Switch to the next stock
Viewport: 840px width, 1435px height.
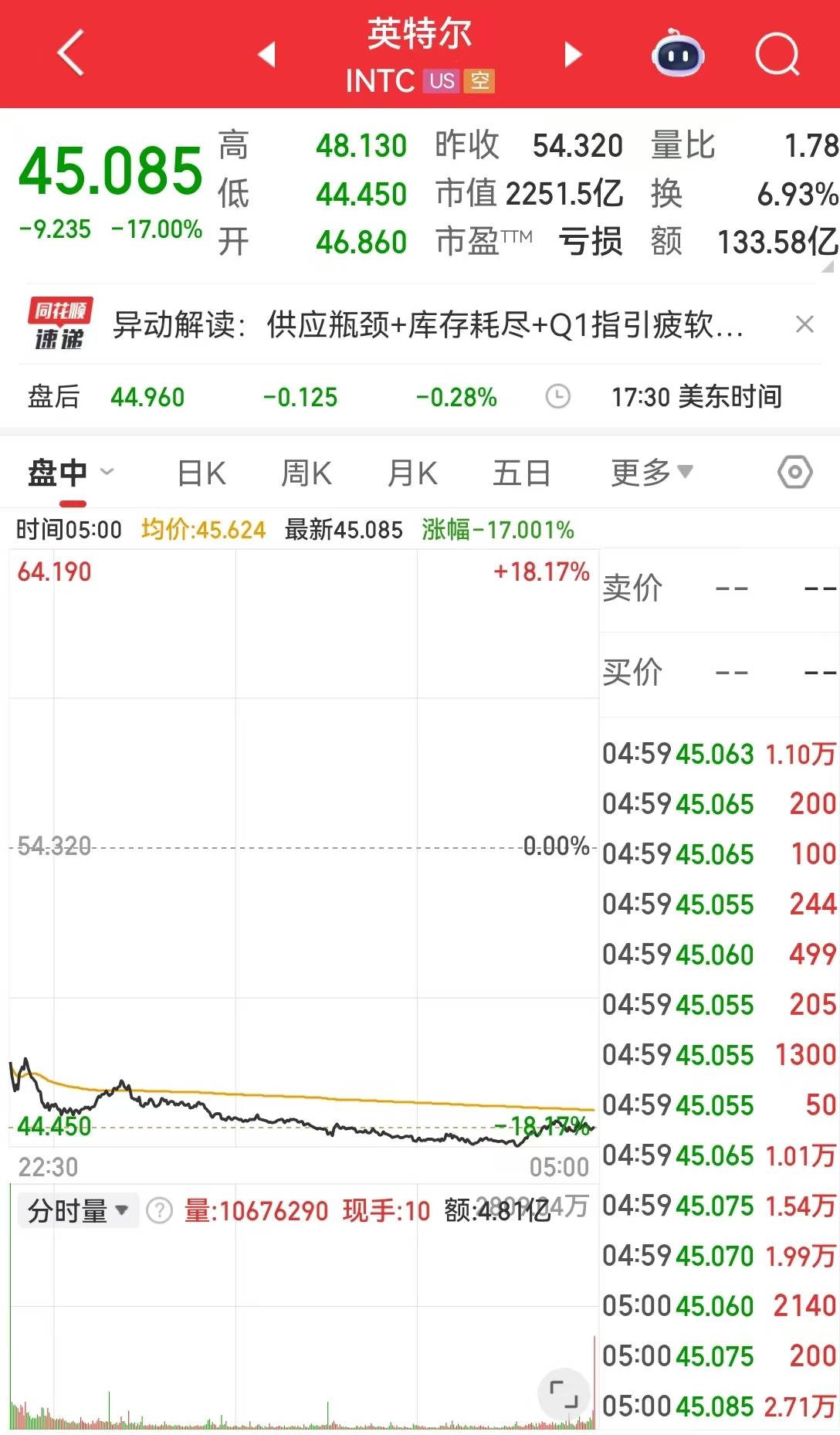coord(572,54)
